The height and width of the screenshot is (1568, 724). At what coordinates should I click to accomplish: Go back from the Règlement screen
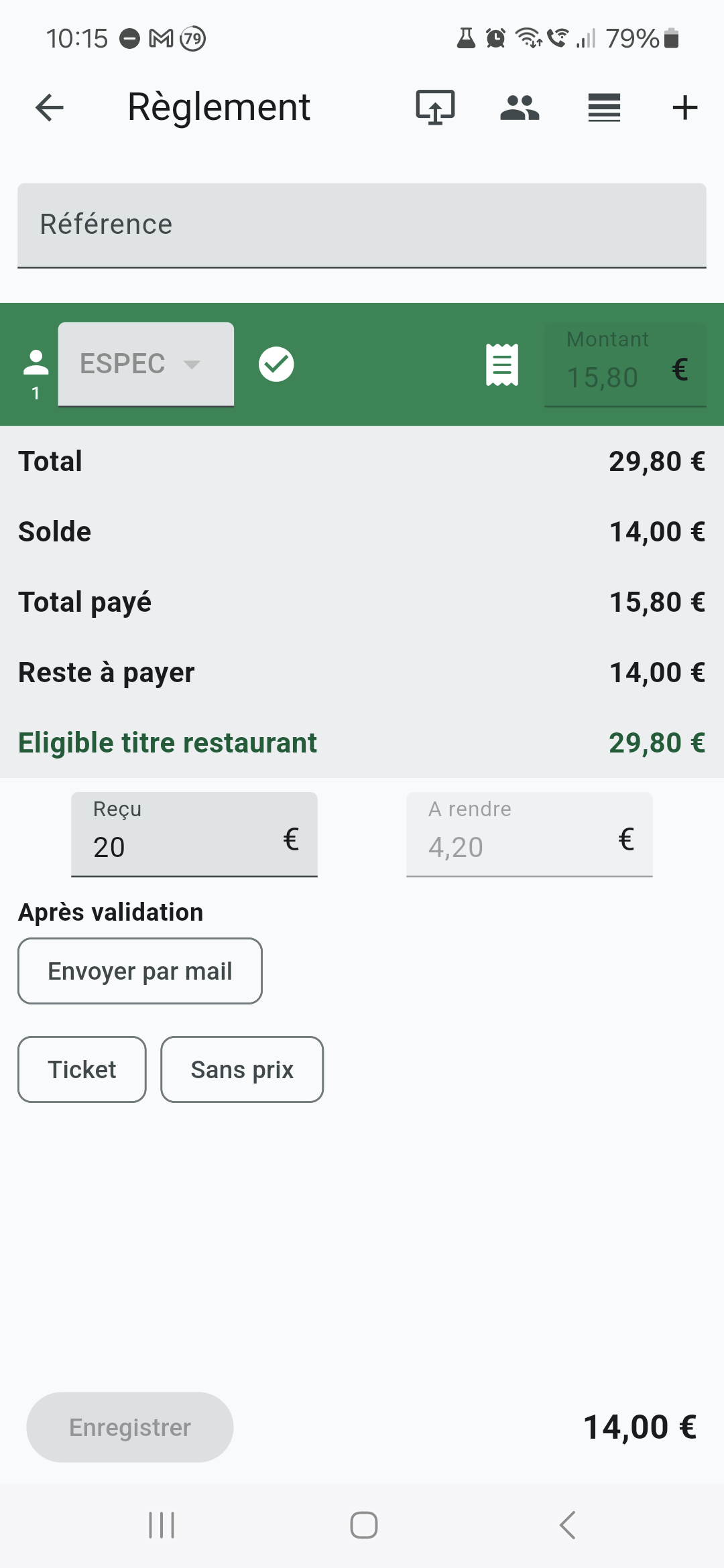[x=49, y=107]
